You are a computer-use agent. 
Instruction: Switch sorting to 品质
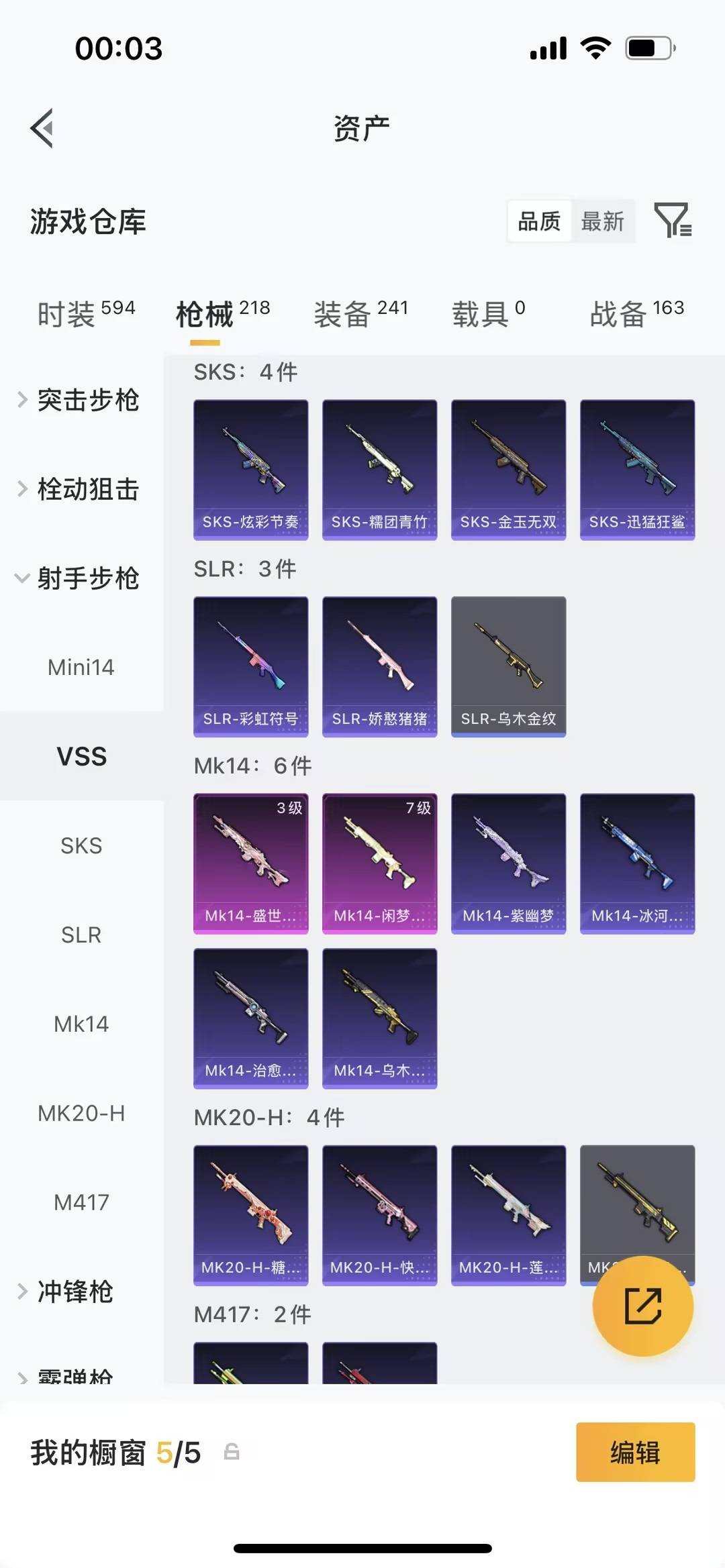538,221
